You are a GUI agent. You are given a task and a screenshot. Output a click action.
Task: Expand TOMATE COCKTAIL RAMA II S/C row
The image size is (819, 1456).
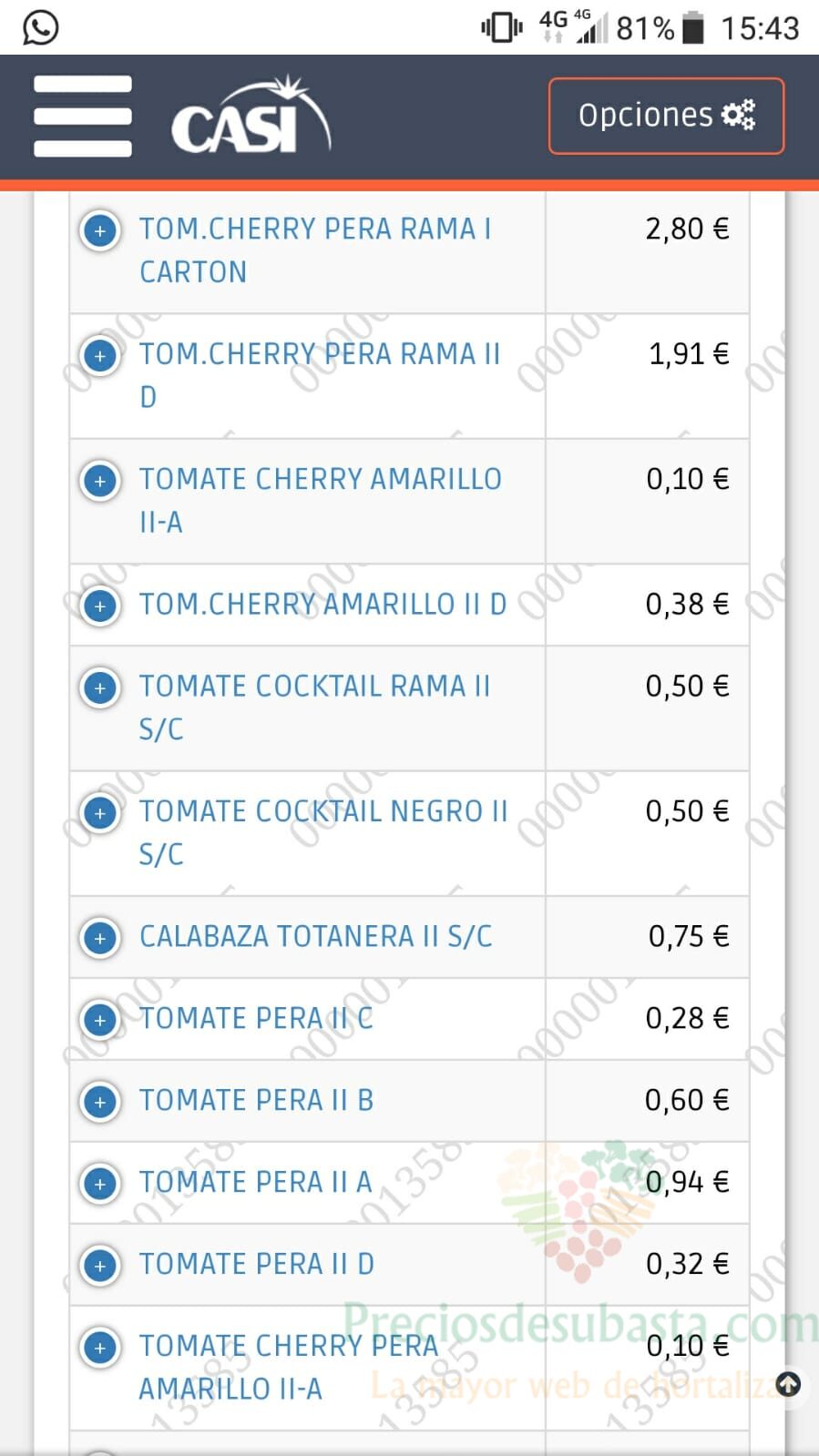click(100, 687)
